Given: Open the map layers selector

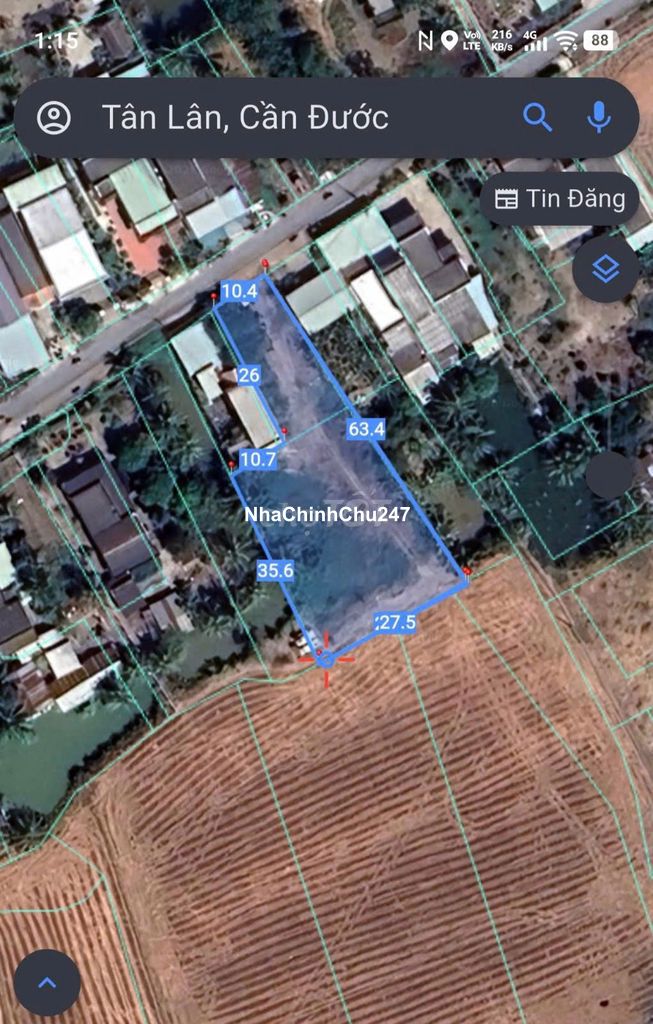Looking at the screenshot, I should coord(605,269).
